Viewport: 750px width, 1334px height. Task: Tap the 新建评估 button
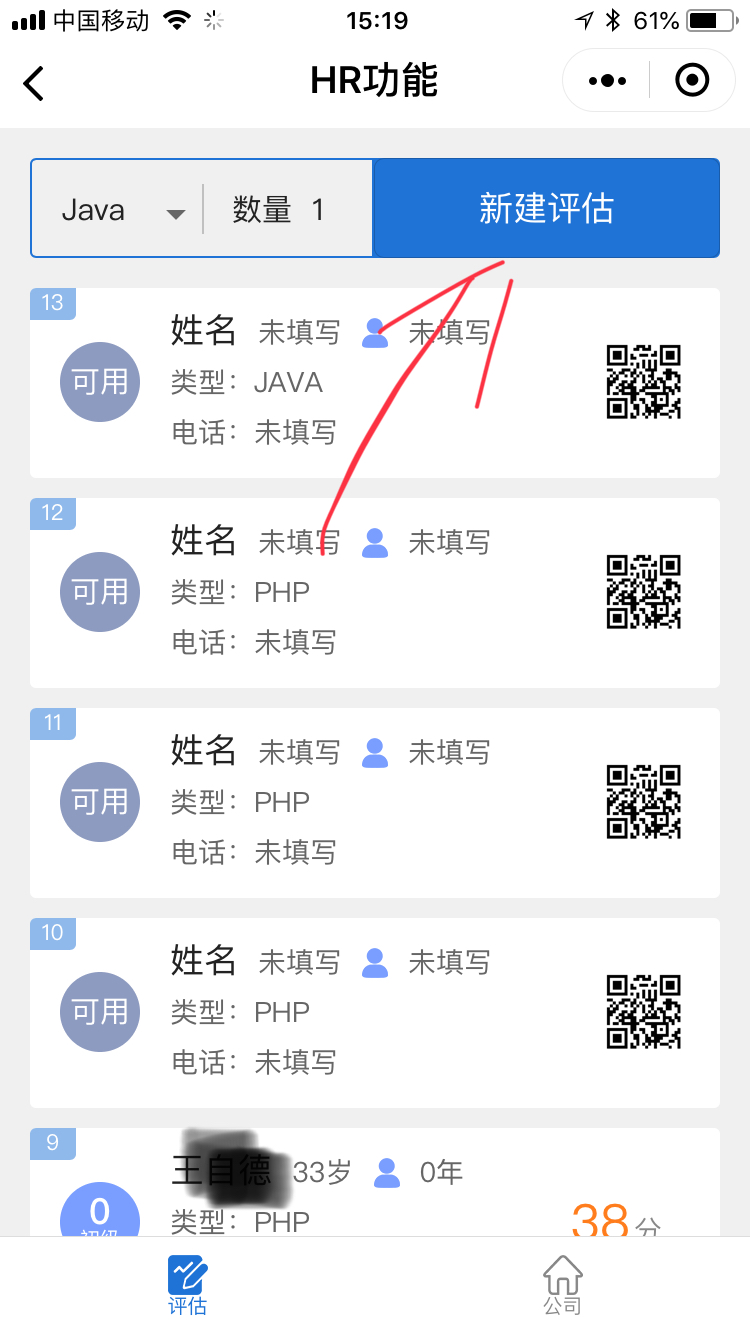[x=546, y=208]
